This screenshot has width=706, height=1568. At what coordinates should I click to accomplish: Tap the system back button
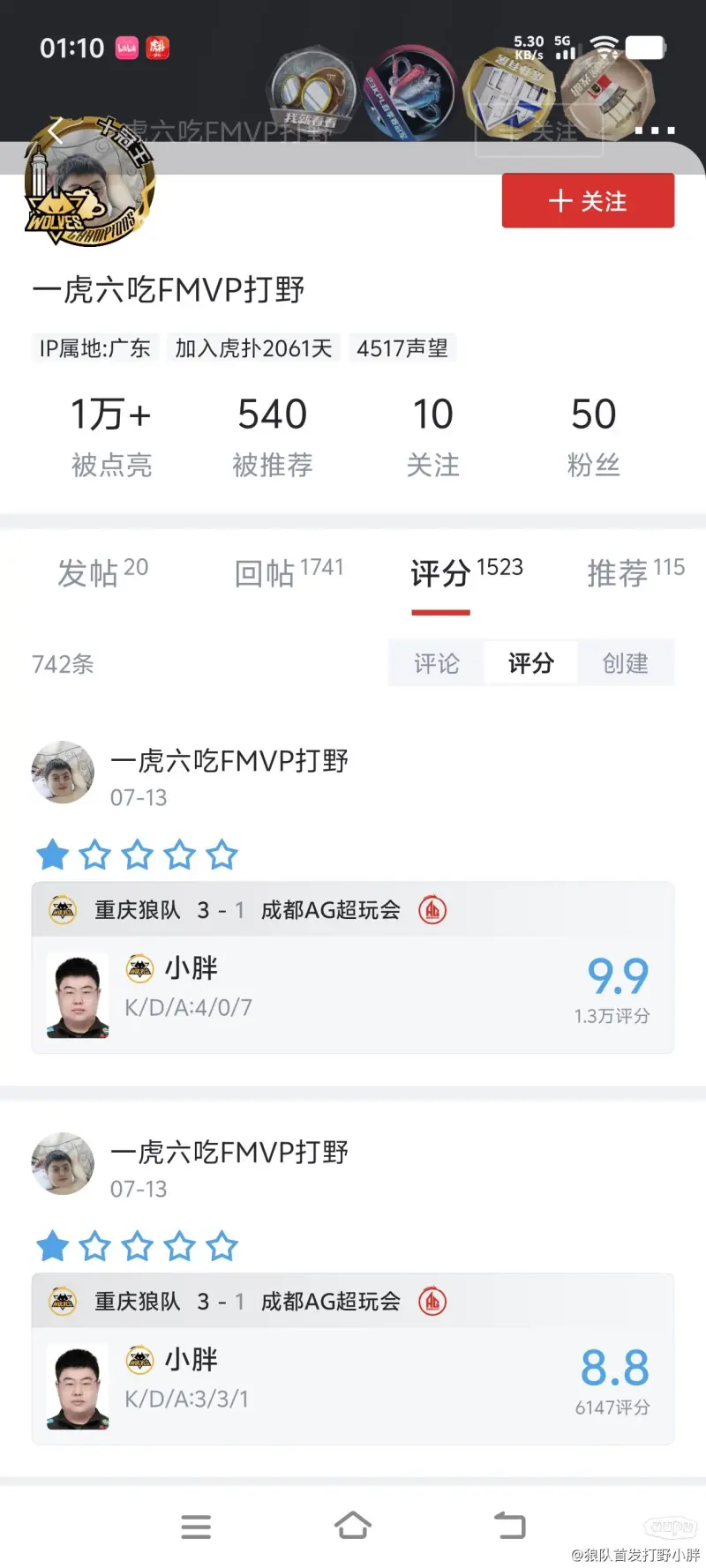click(x=509, y=1526)
